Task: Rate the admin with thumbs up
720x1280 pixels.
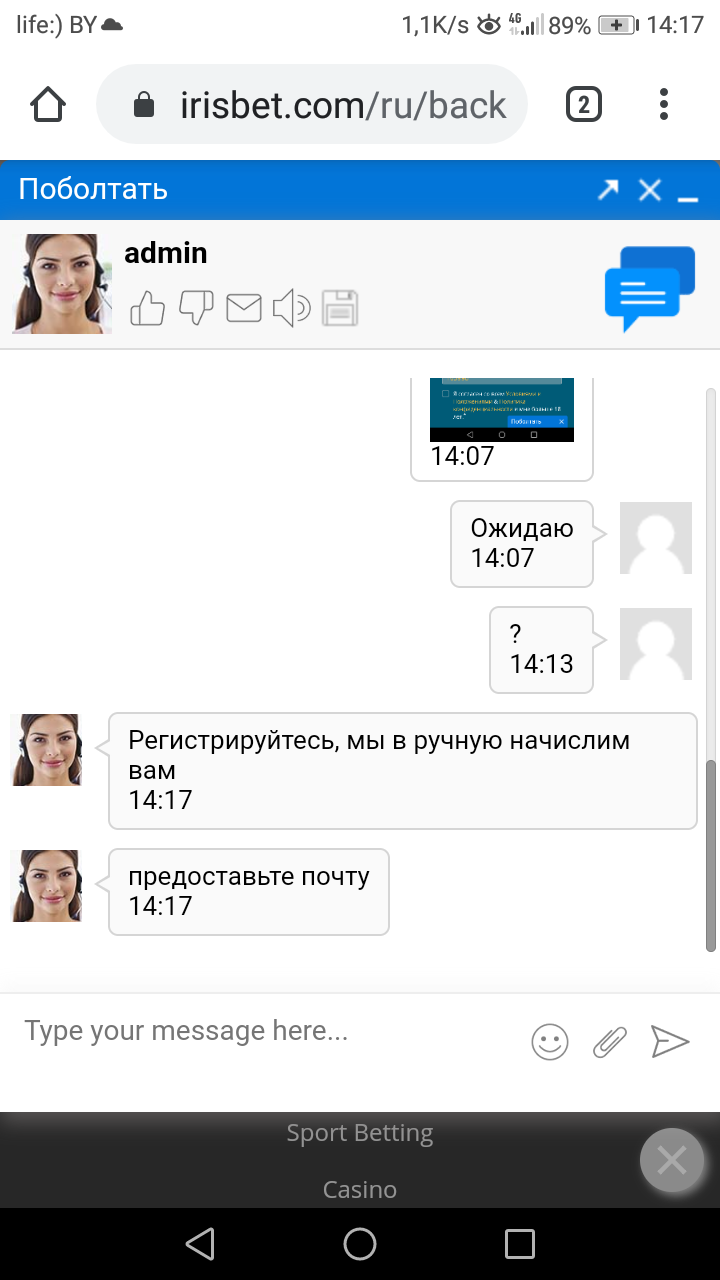Action: (x=148, y=308)
